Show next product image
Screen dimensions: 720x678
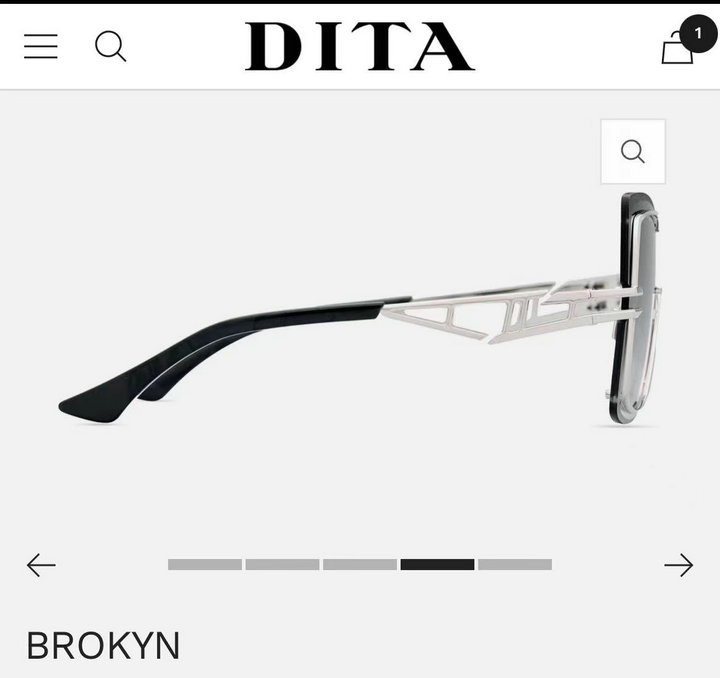(678, 565)
